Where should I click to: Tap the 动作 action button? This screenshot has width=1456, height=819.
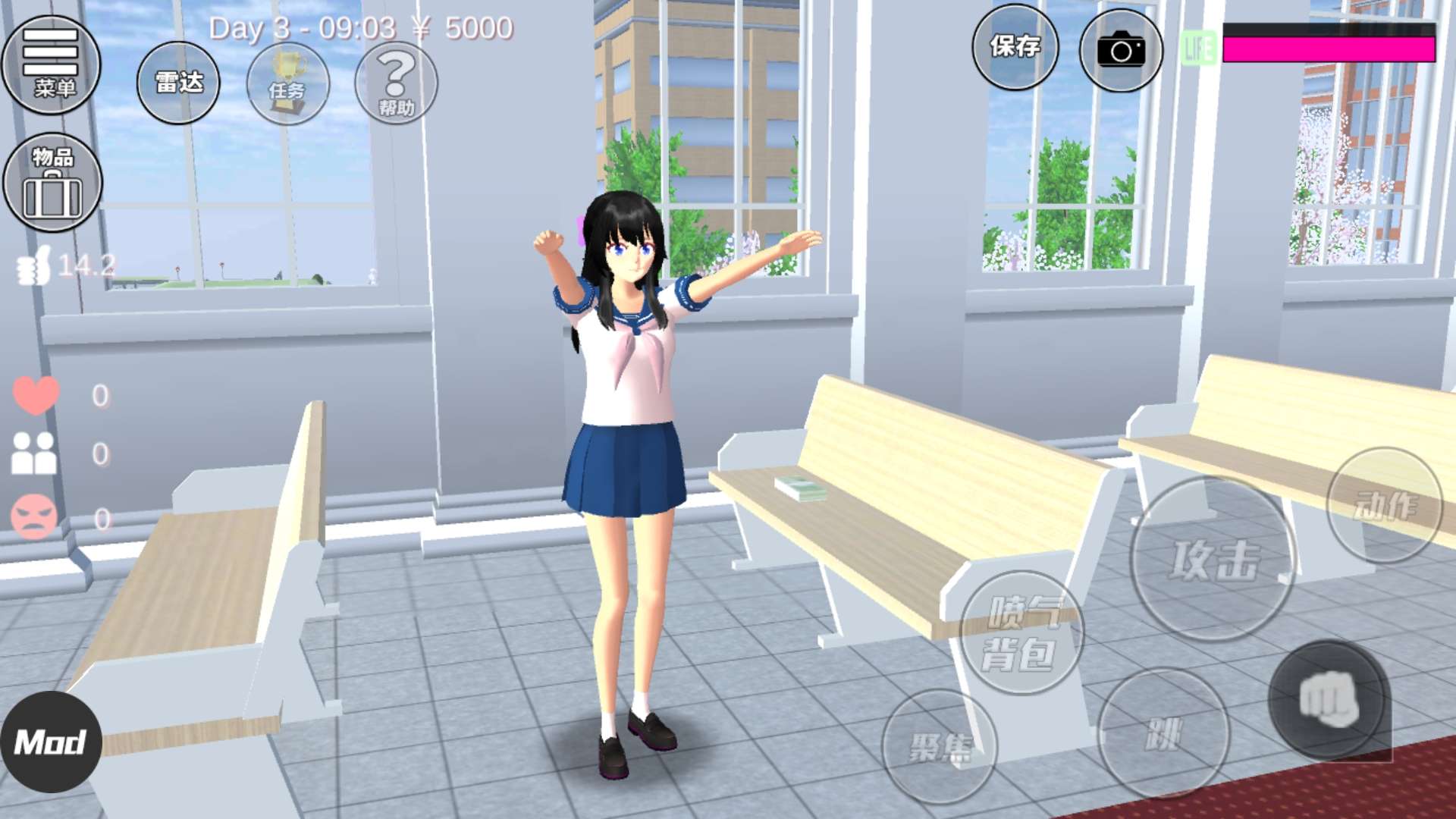pyautogui.click(x=1385, y=505)
